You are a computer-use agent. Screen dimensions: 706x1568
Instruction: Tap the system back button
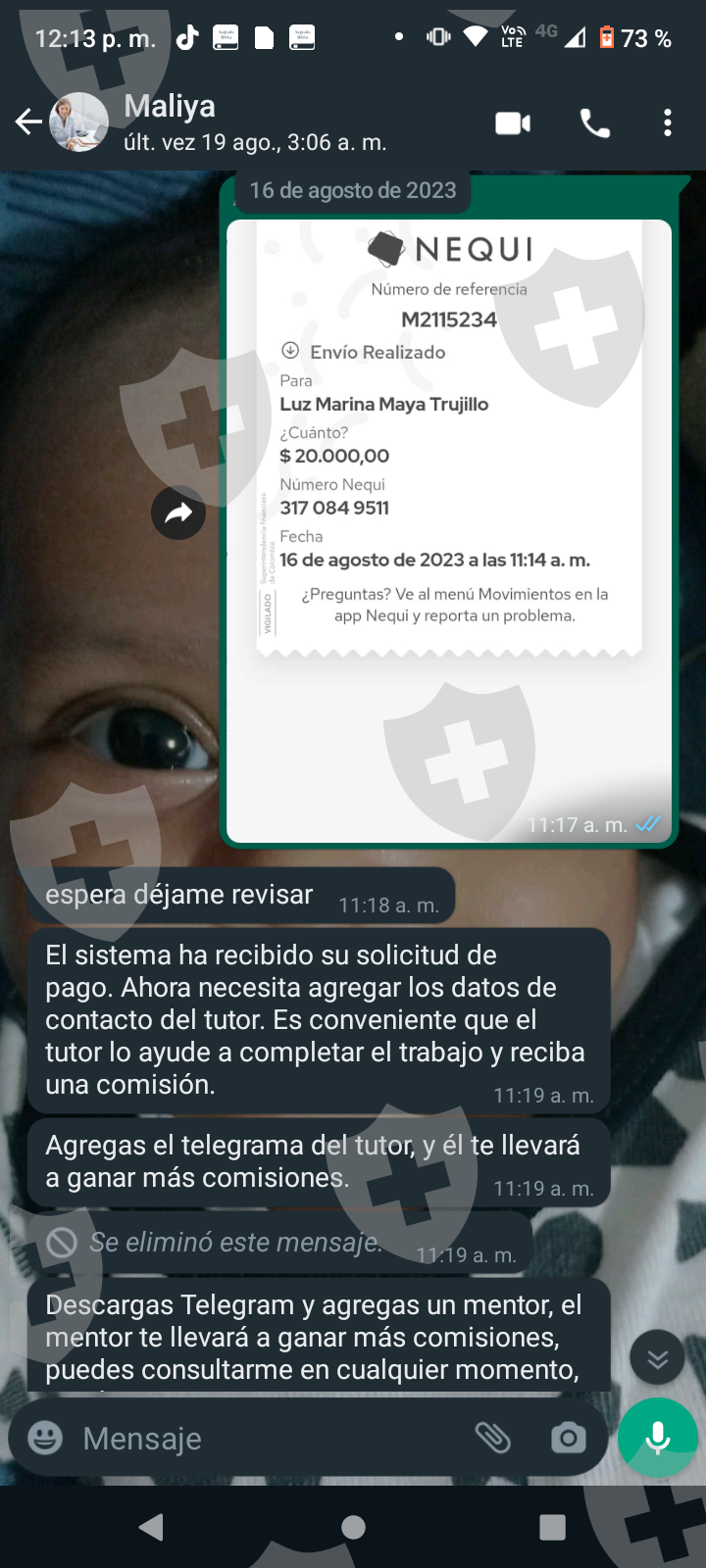coord(151,1527)
